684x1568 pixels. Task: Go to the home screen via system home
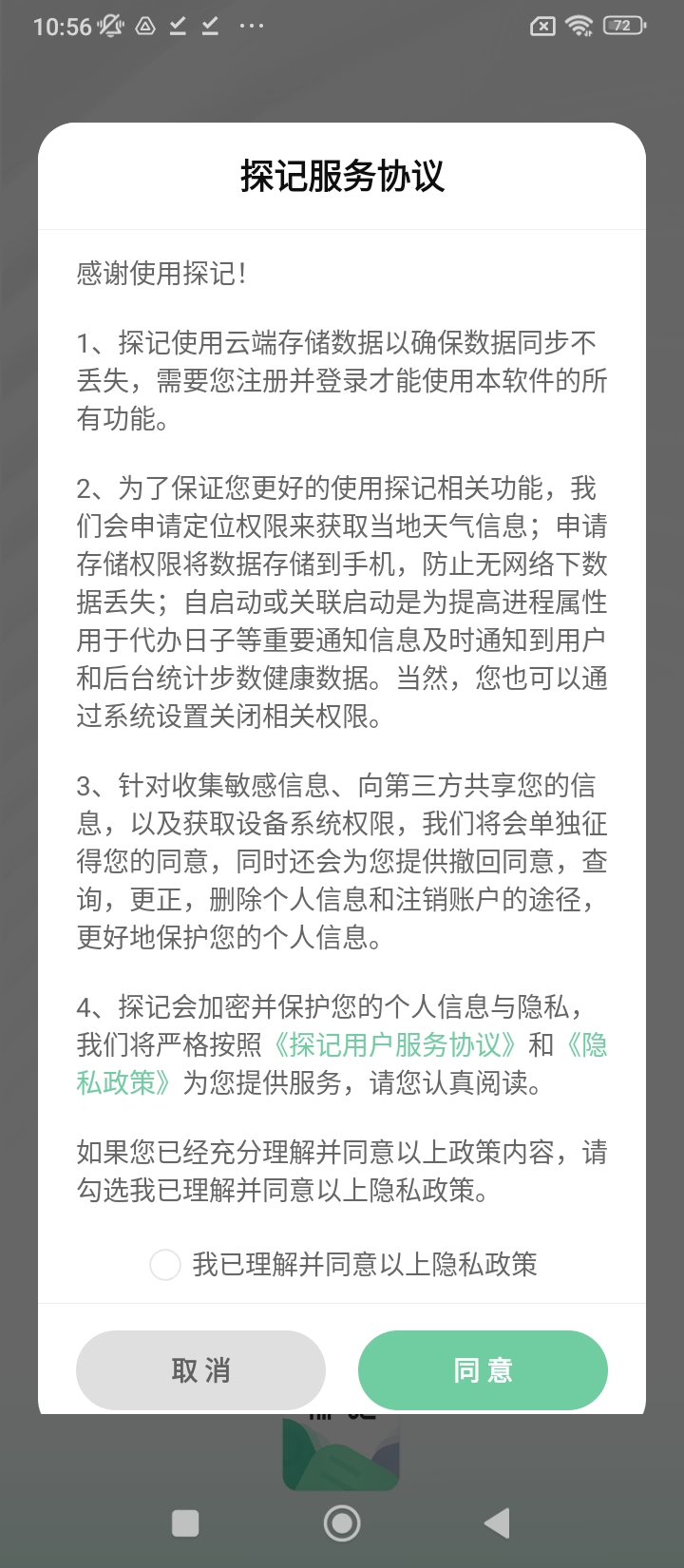point(342,1523)
